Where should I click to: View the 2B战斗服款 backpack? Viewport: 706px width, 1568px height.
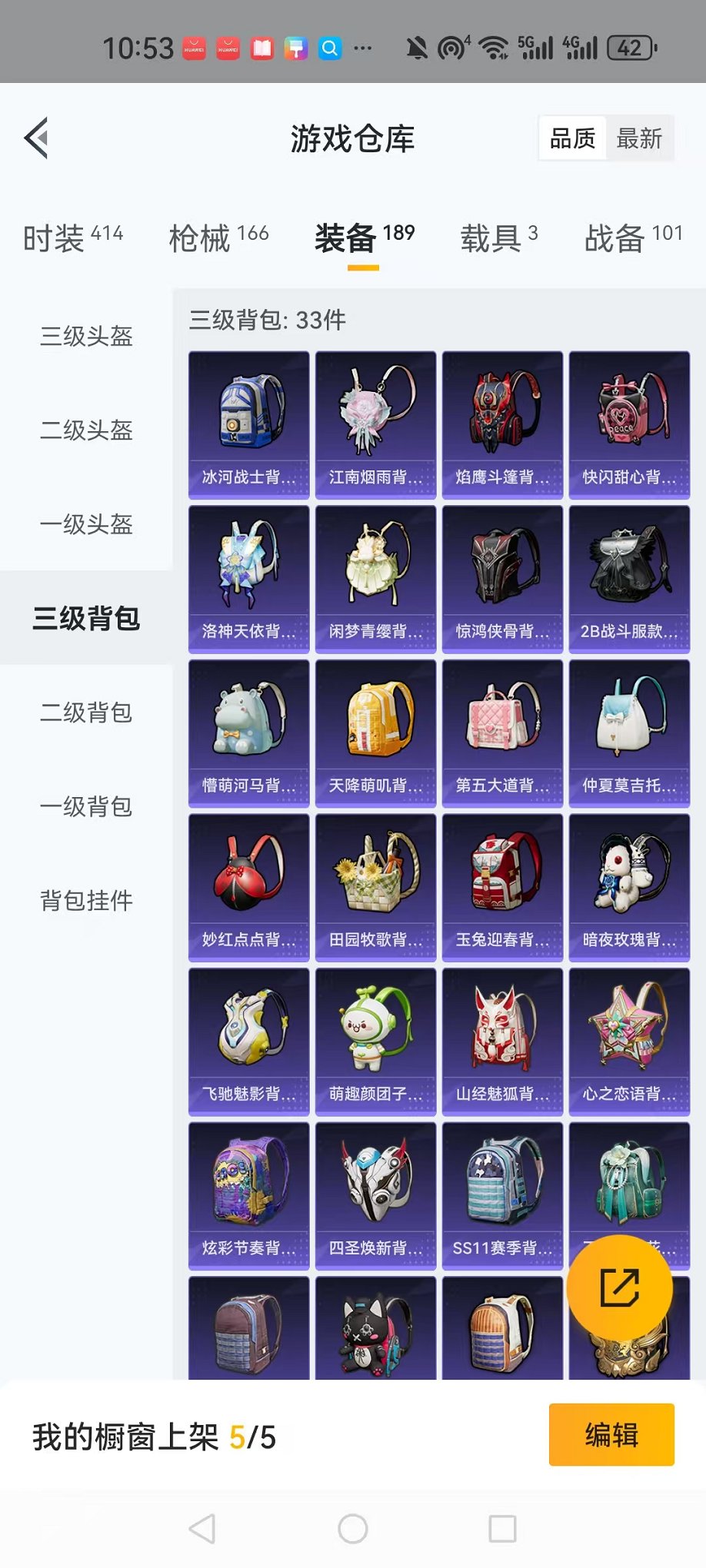[629, 579]
